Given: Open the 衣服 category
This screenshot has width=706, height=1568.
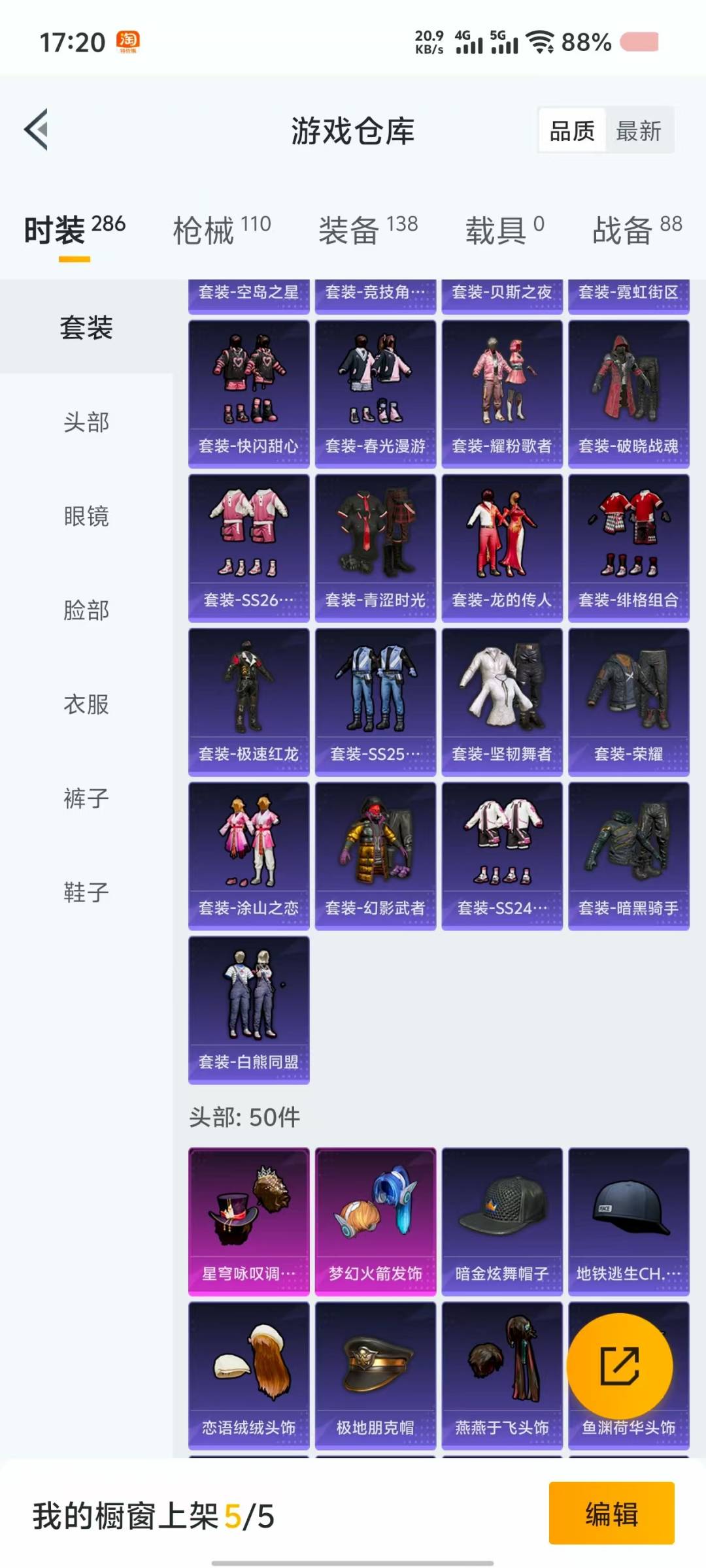Looking at the screenshot, I should pyautogui.click(x=86, y=704).
